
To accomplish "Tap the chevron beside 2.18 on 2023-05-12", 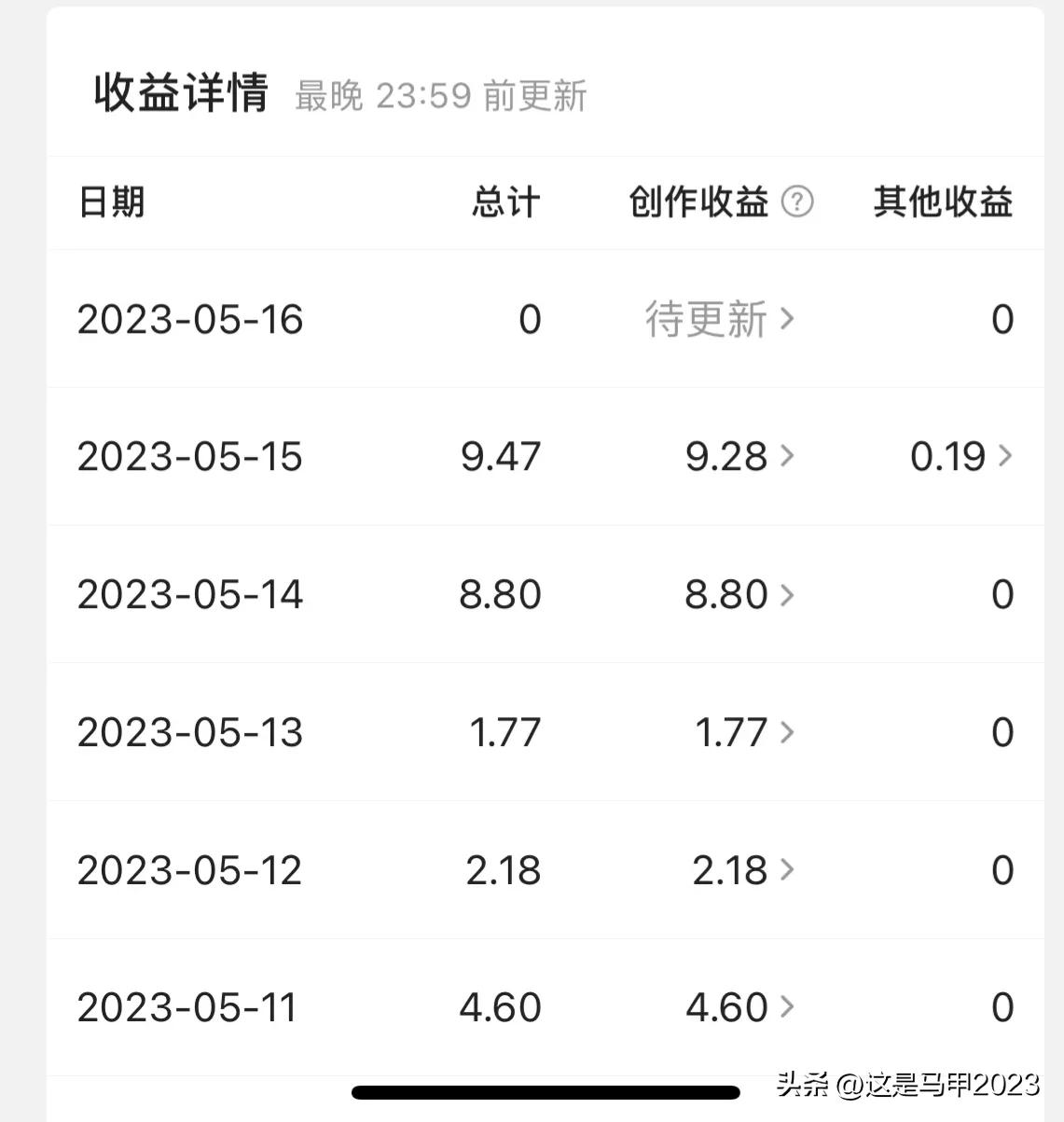I will [x=789, y=869].
